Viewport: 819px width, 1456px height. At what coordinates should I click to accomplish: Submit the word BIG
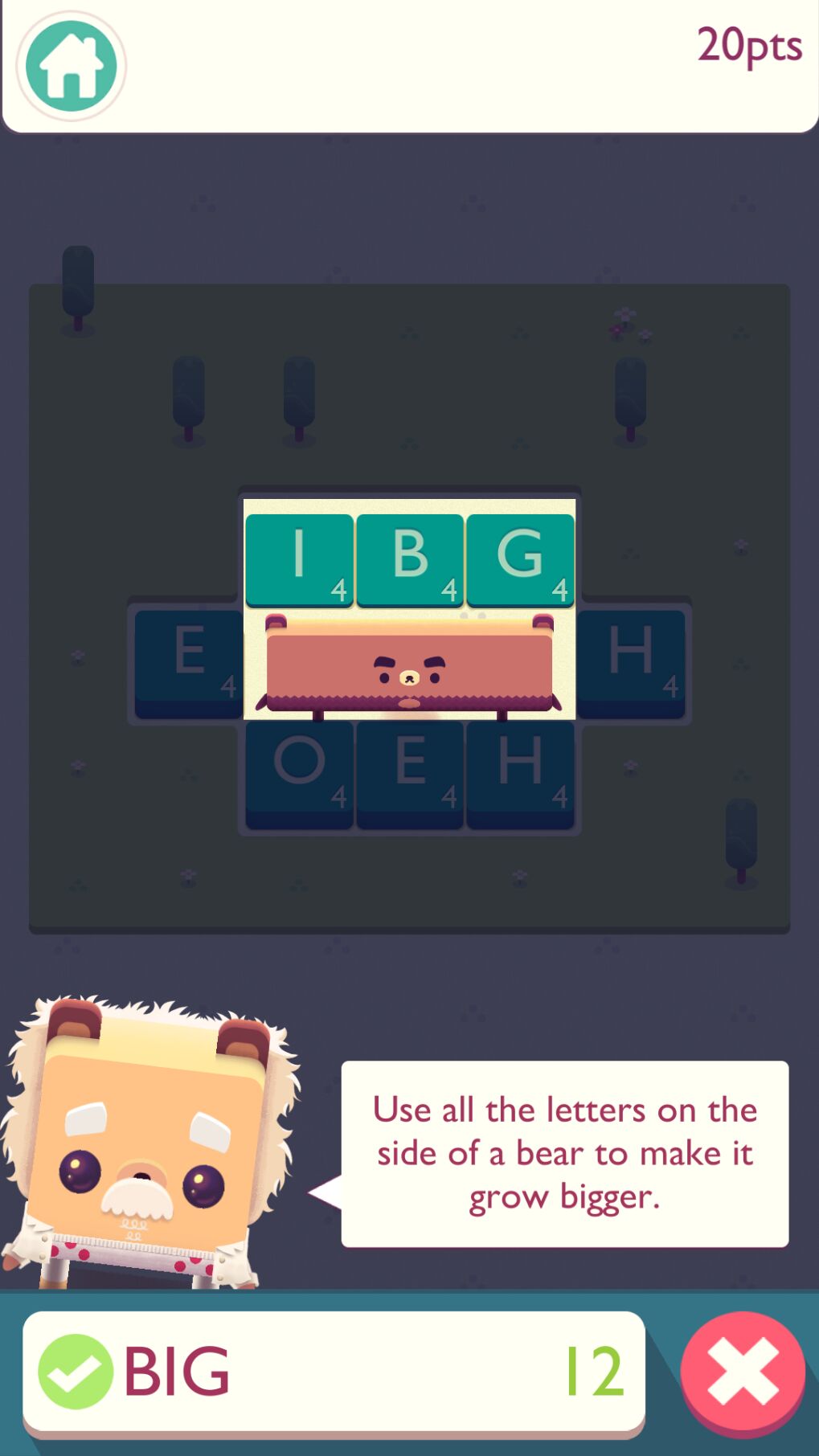[x=76, y=1371]
